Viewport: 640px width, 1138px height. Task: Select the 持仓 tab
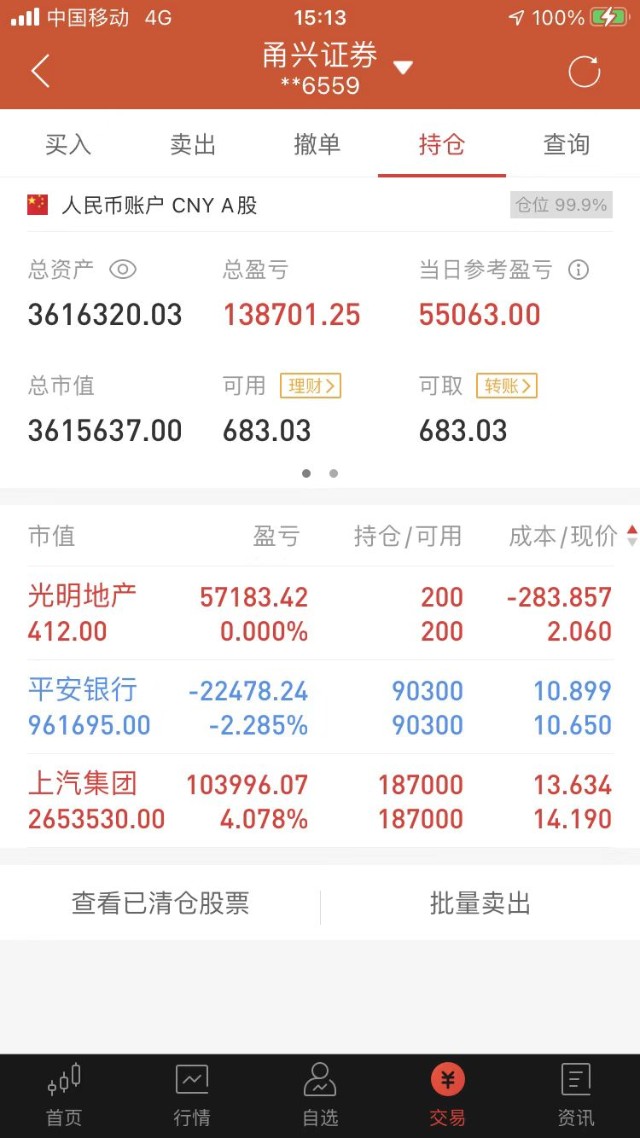pyautogui.click(x=441, y=144)
